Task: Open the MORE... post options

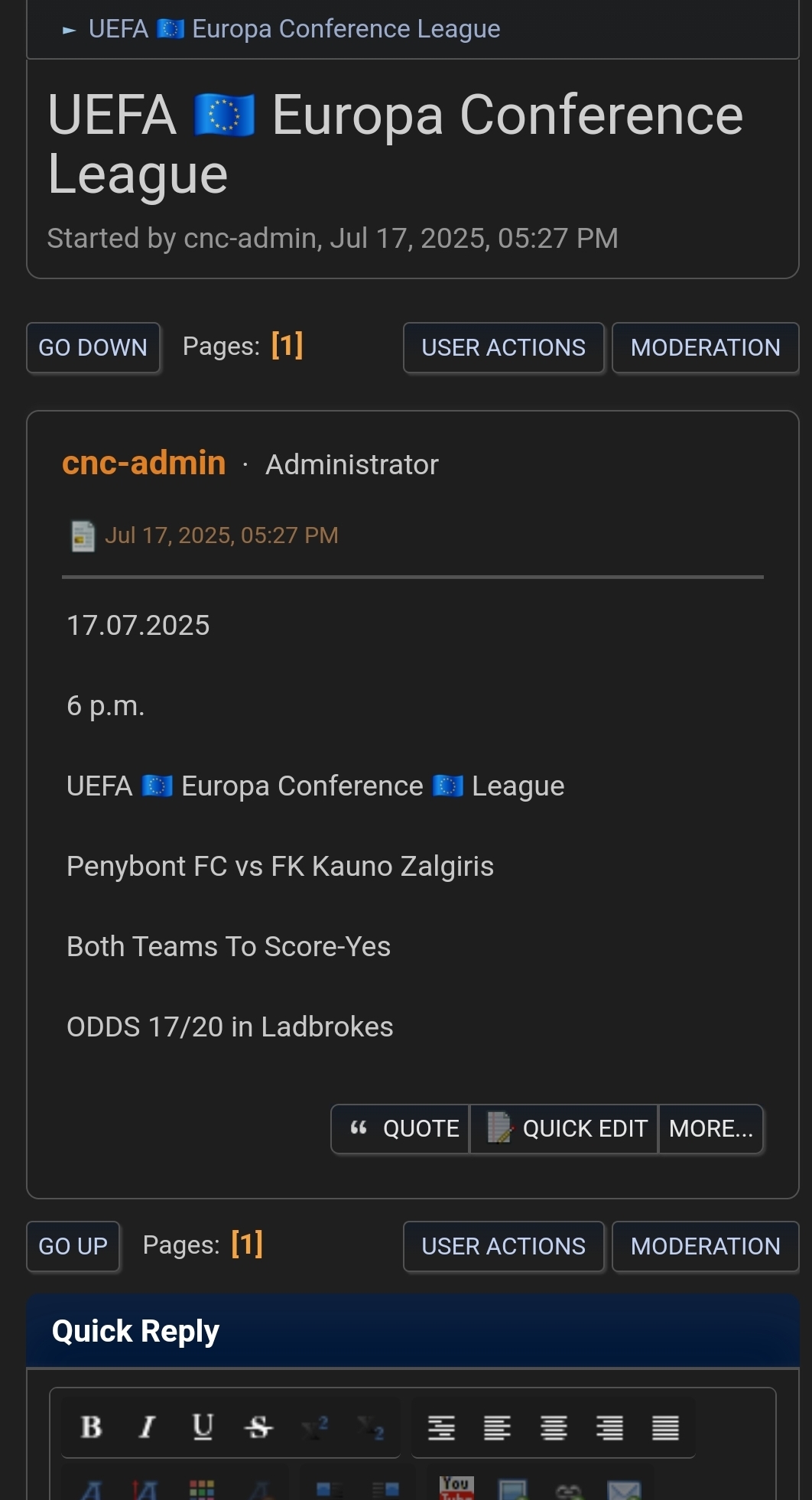Action: [x=711, y=1128]
